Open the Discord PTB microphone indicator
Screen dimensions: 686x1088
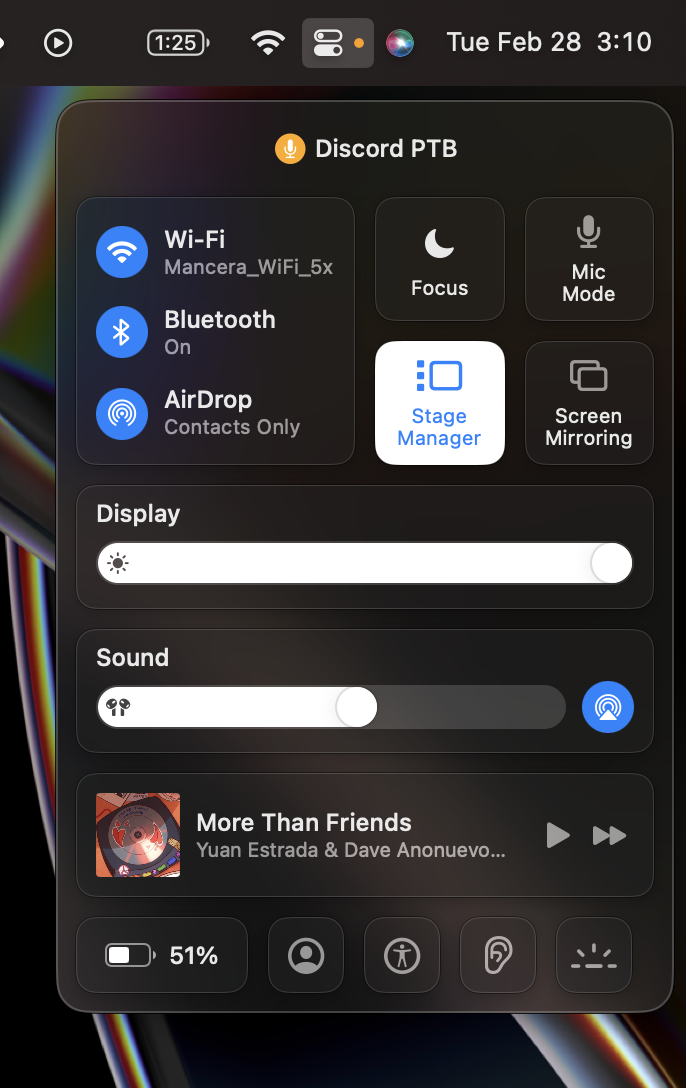pyautogui.click(x=290, y=149)
